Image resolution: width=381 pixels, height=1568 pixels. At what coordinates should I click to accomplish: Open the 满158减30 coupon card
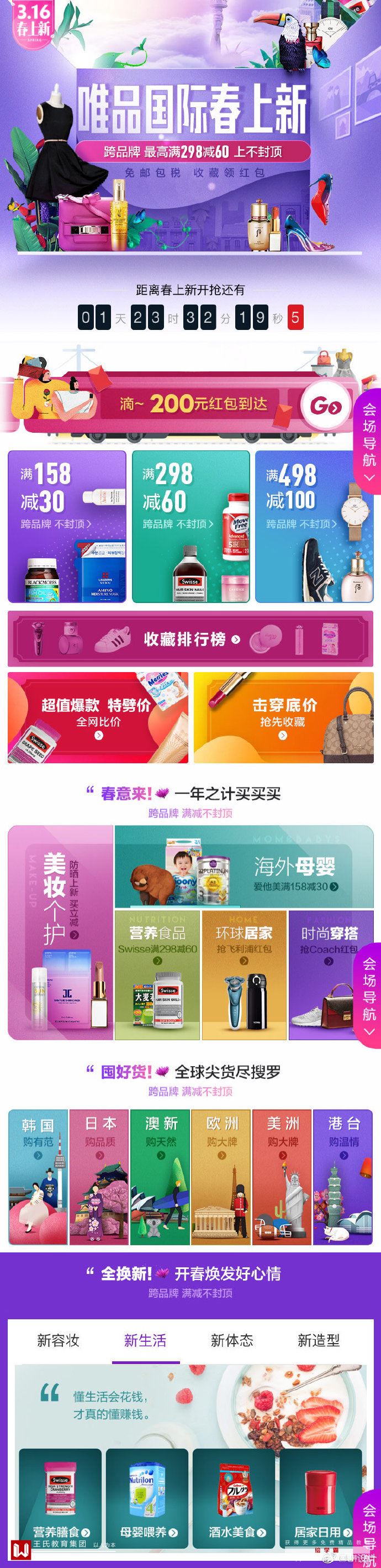click(x=67, y=526)
